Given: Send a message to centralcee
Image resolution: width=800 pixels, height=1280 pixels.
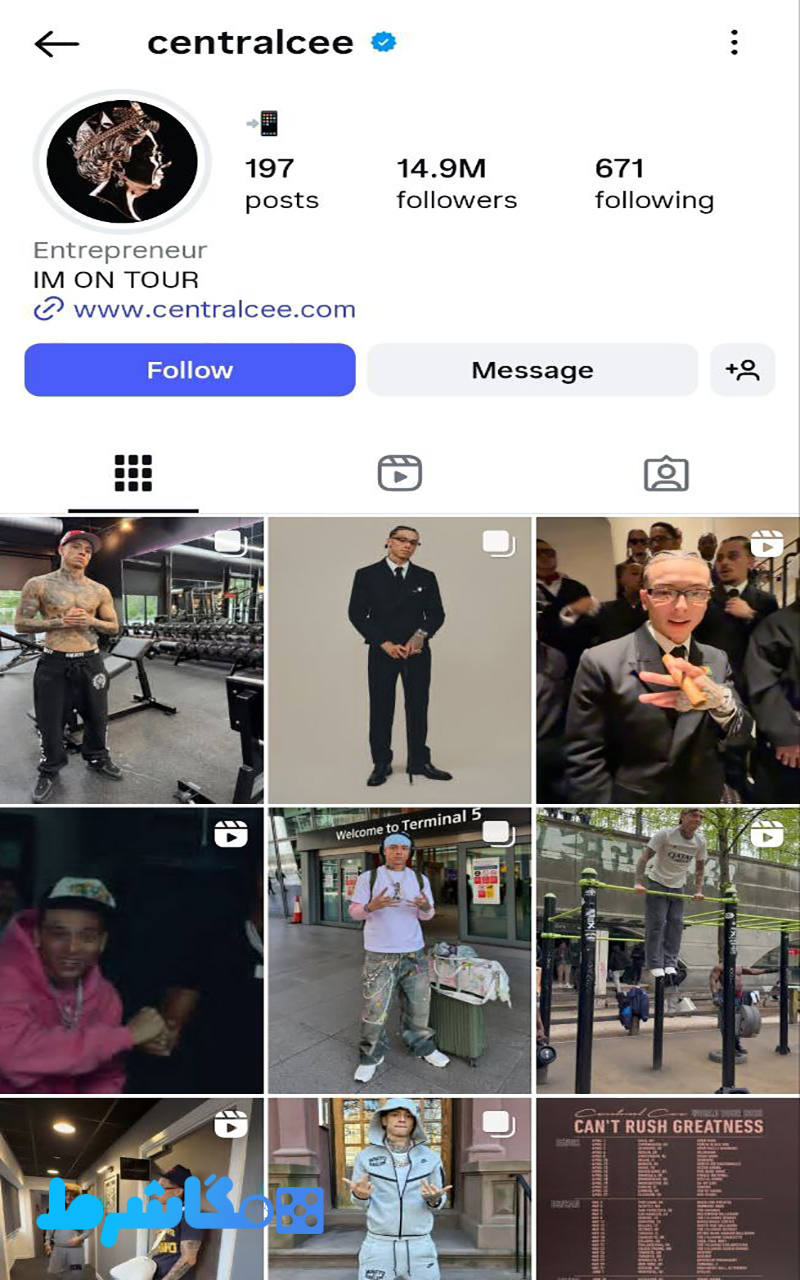Looking at the screenshot, I should tap(532, 370).
